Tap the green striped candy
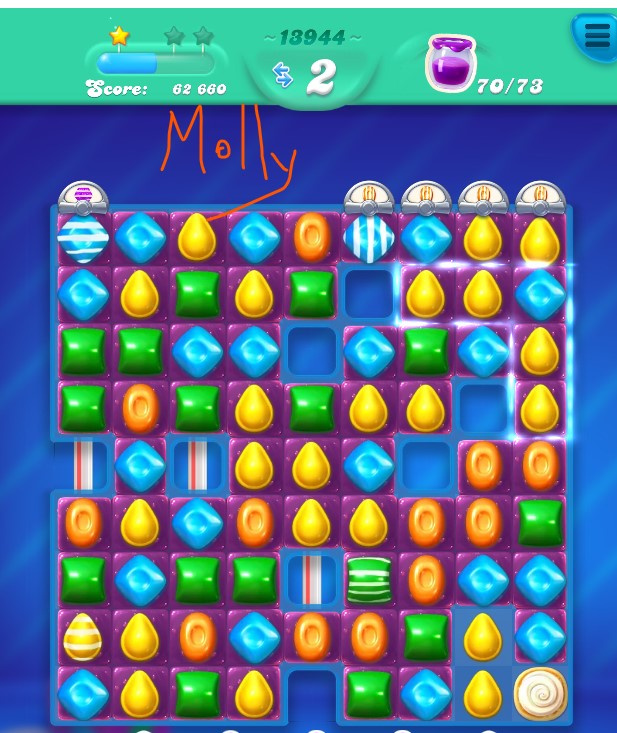Screen dimensions: 617x733 click(x=369, y=579)
